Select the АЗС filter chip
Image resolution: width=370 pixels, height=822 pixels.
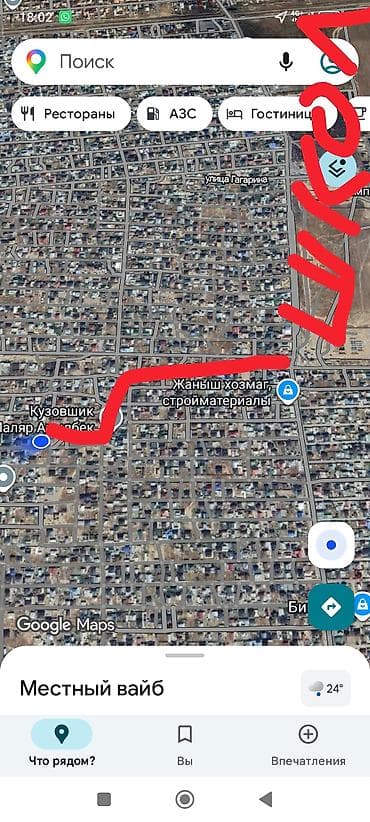click(175, 114)
